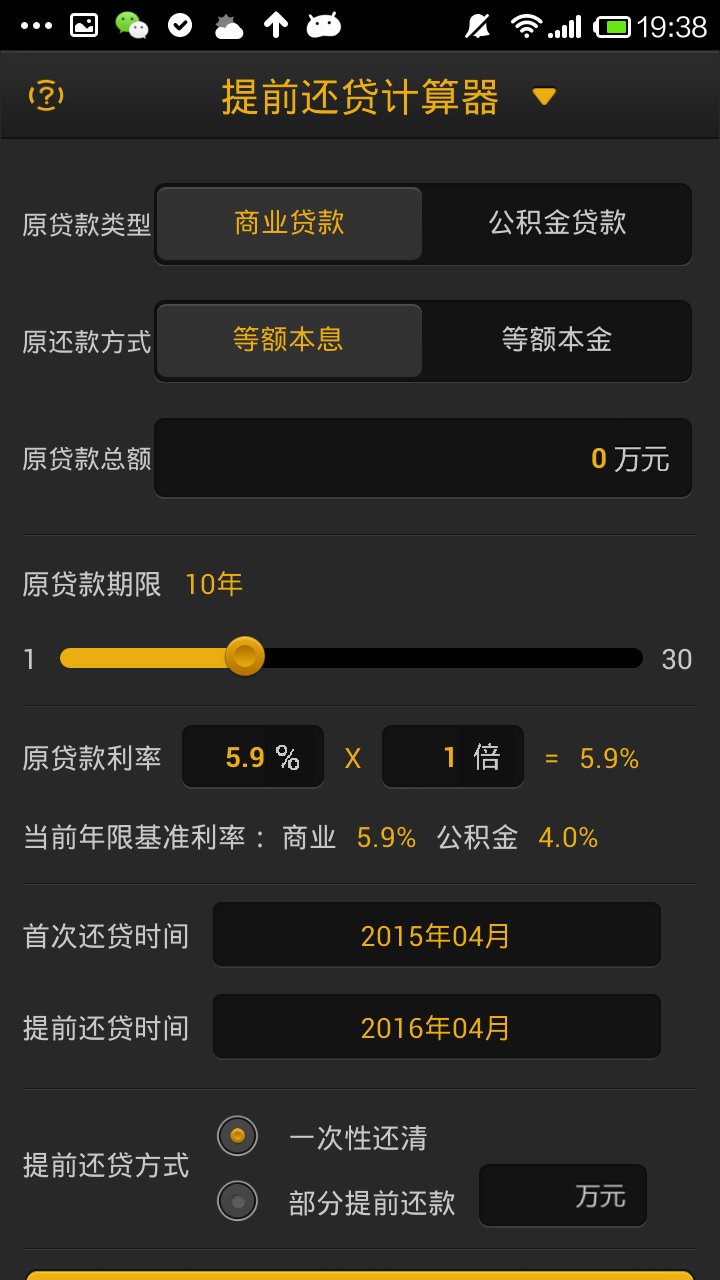Edit the 5.9% loan rate field
Image resolution: width=720 pixels, height=1280 pixels.
(x=252, y=757)
